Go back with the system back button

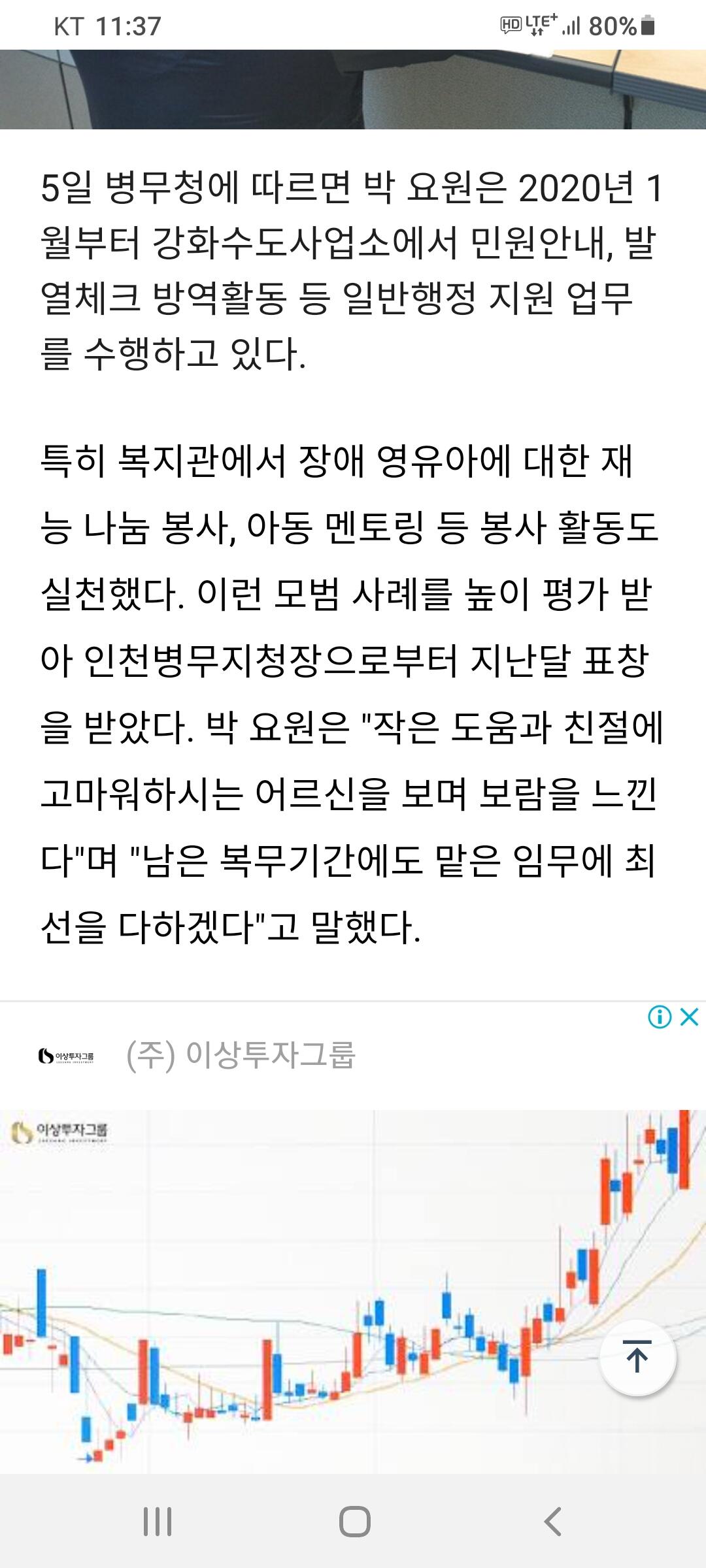click(x=553, y=1522)
